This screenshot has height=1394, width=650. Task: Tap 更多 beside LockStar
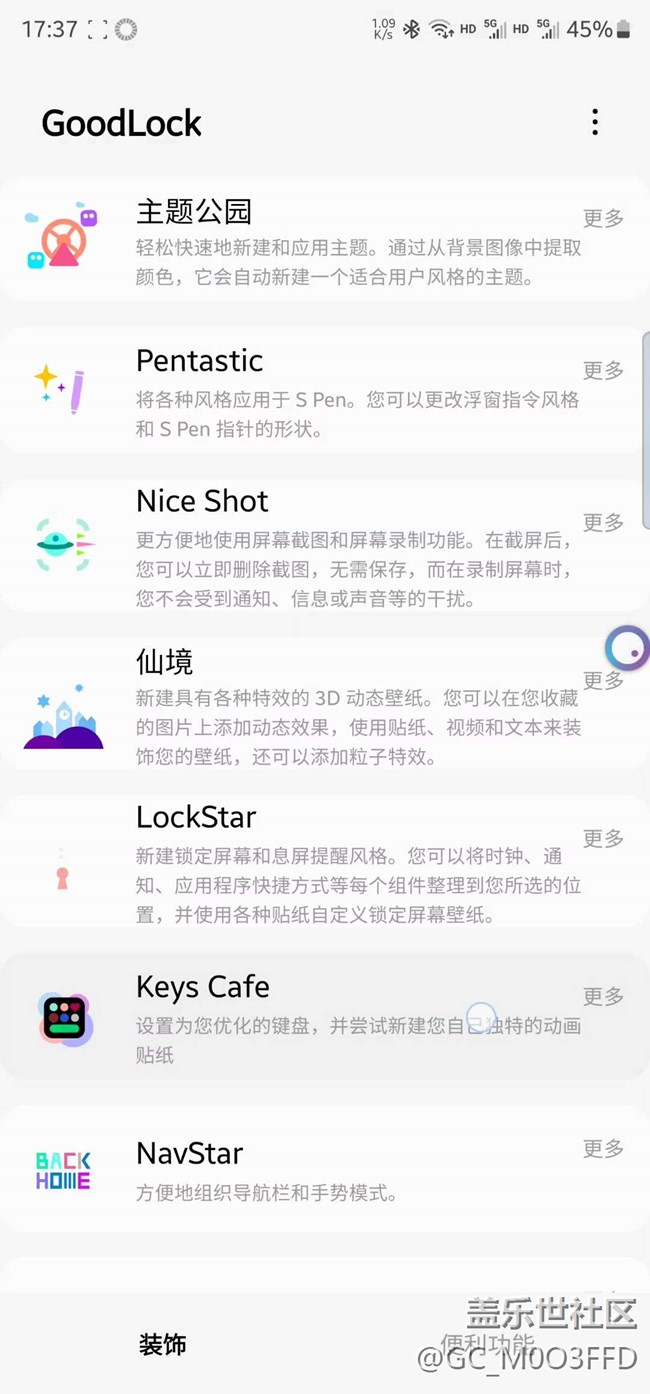point(603,839)
